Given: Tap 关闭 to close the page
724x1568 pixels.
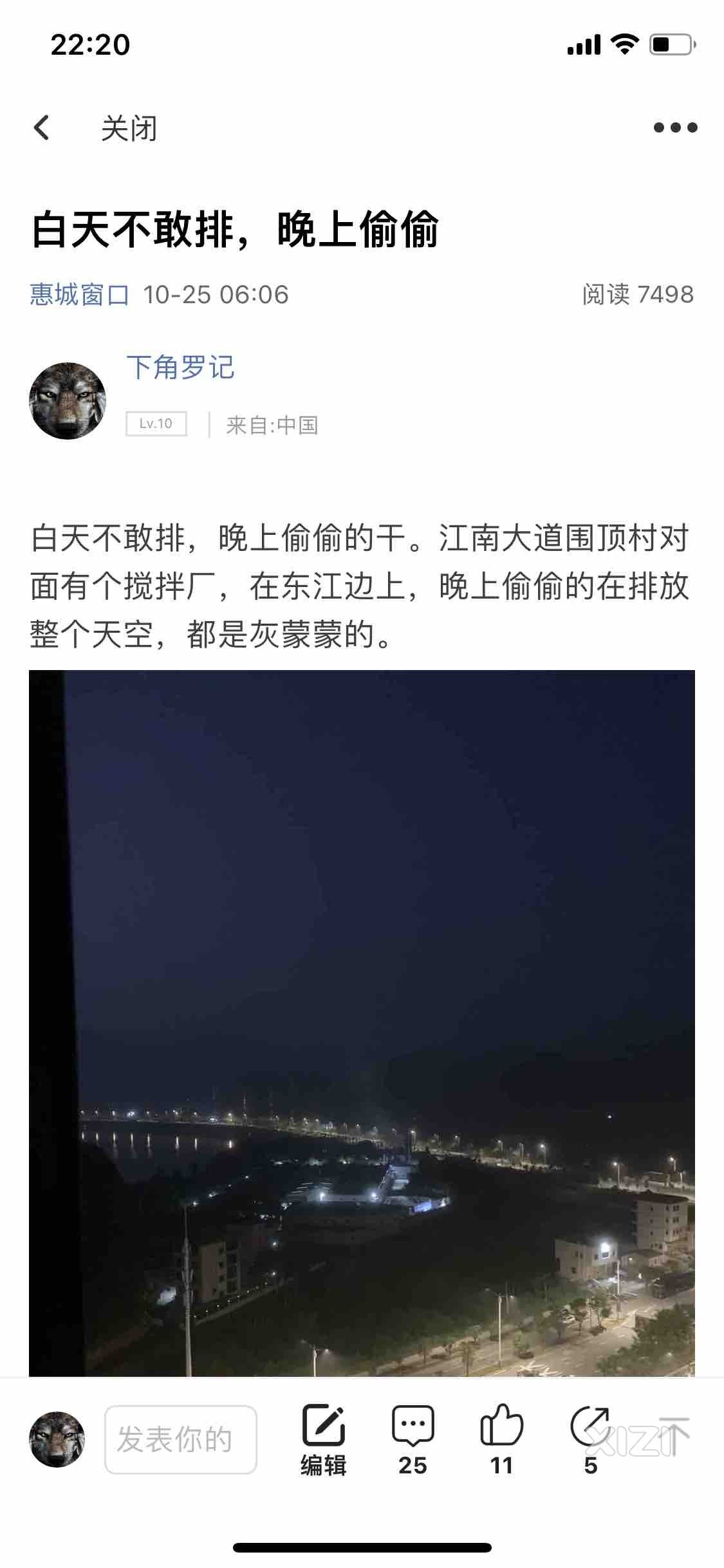Looking at the screenshot, I should click(x=129, y=128).
